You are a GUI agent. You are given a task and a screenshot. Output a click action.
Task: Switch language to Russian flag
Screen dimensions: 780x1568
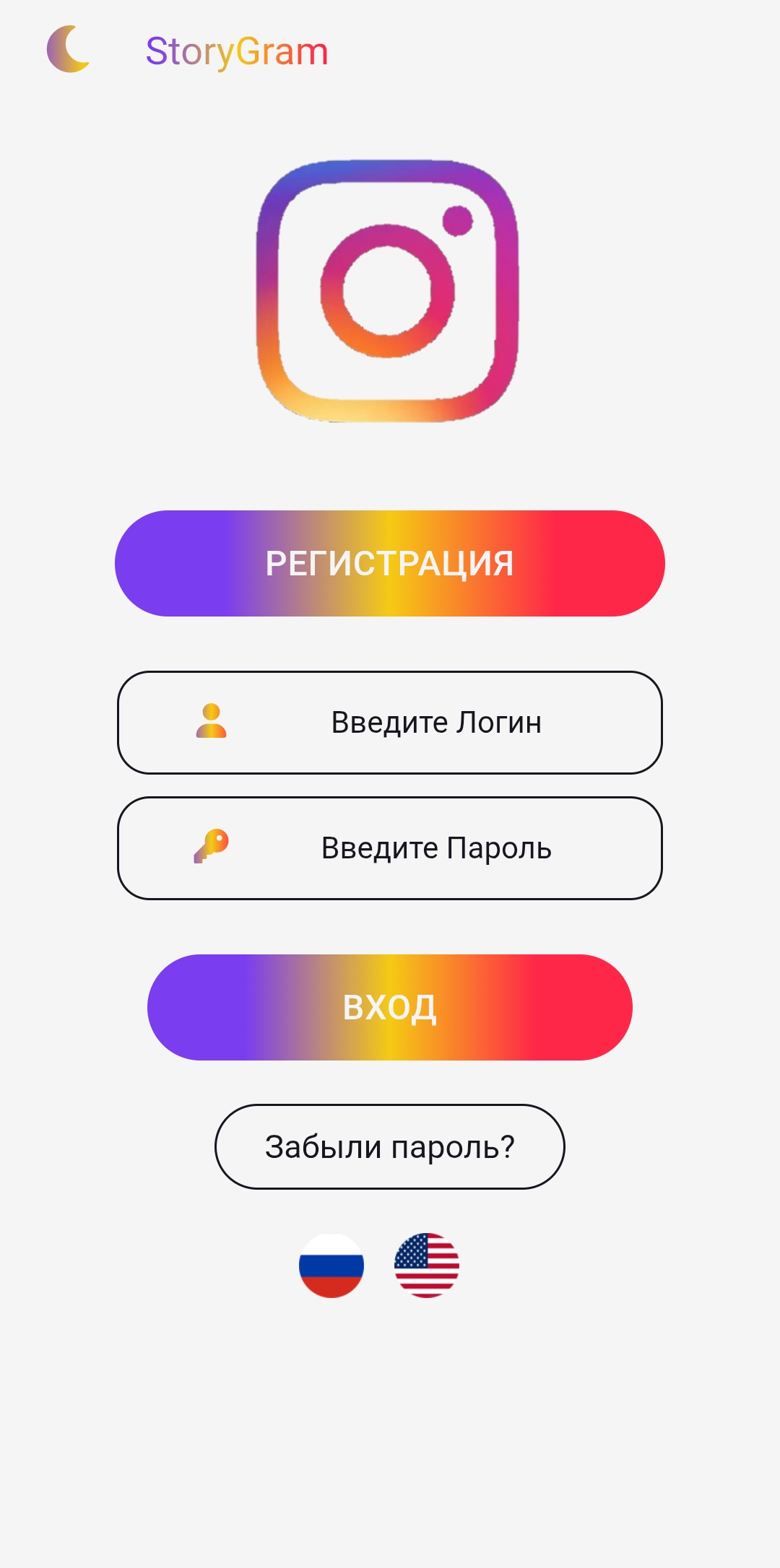click(x=331, y=1266)
